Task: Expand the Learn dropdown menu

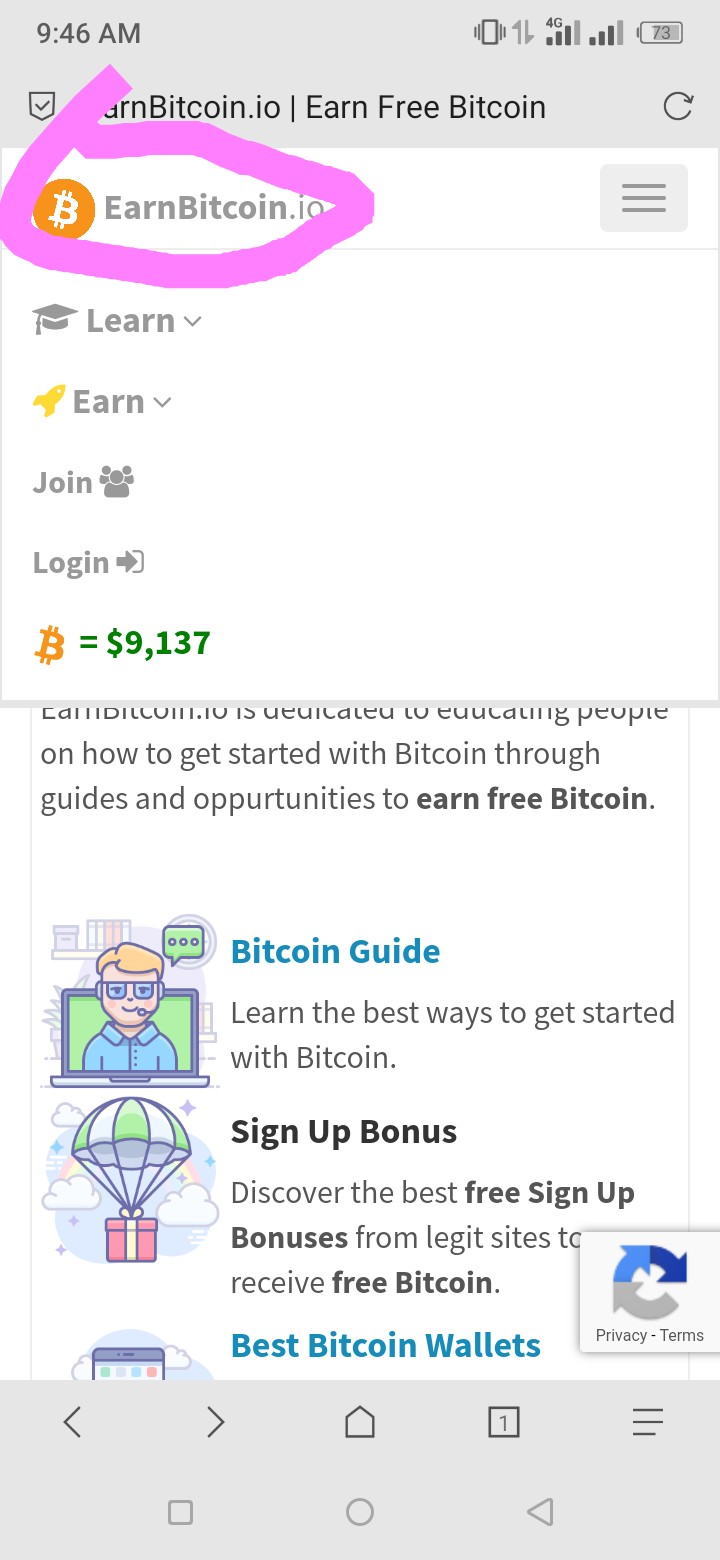Action: tap(118, 321)
